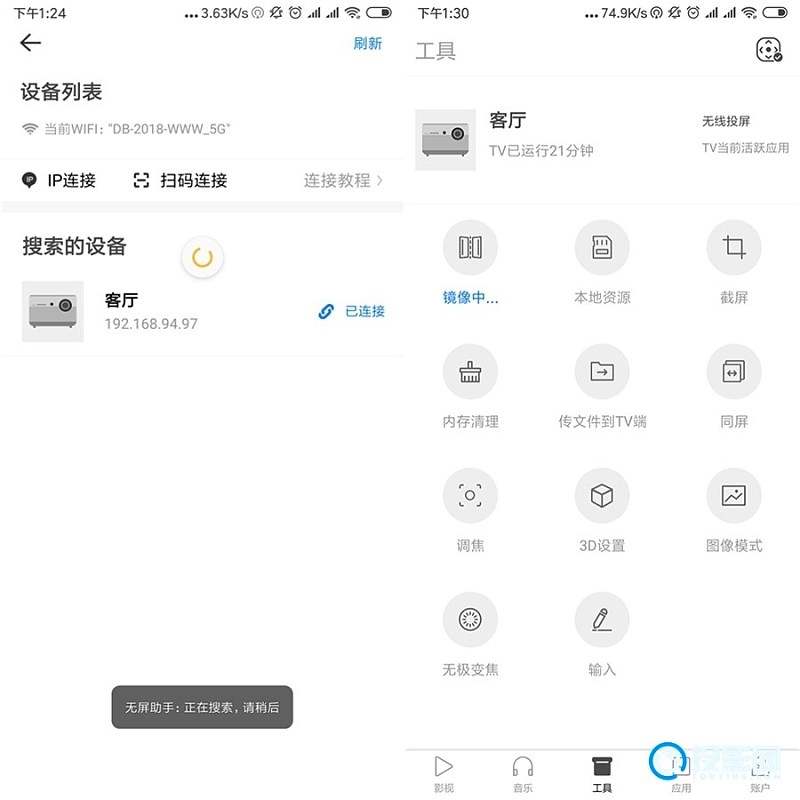Open the 连接教程 tutorial
This screenshot has height=800, width=800.
(343, 181)
